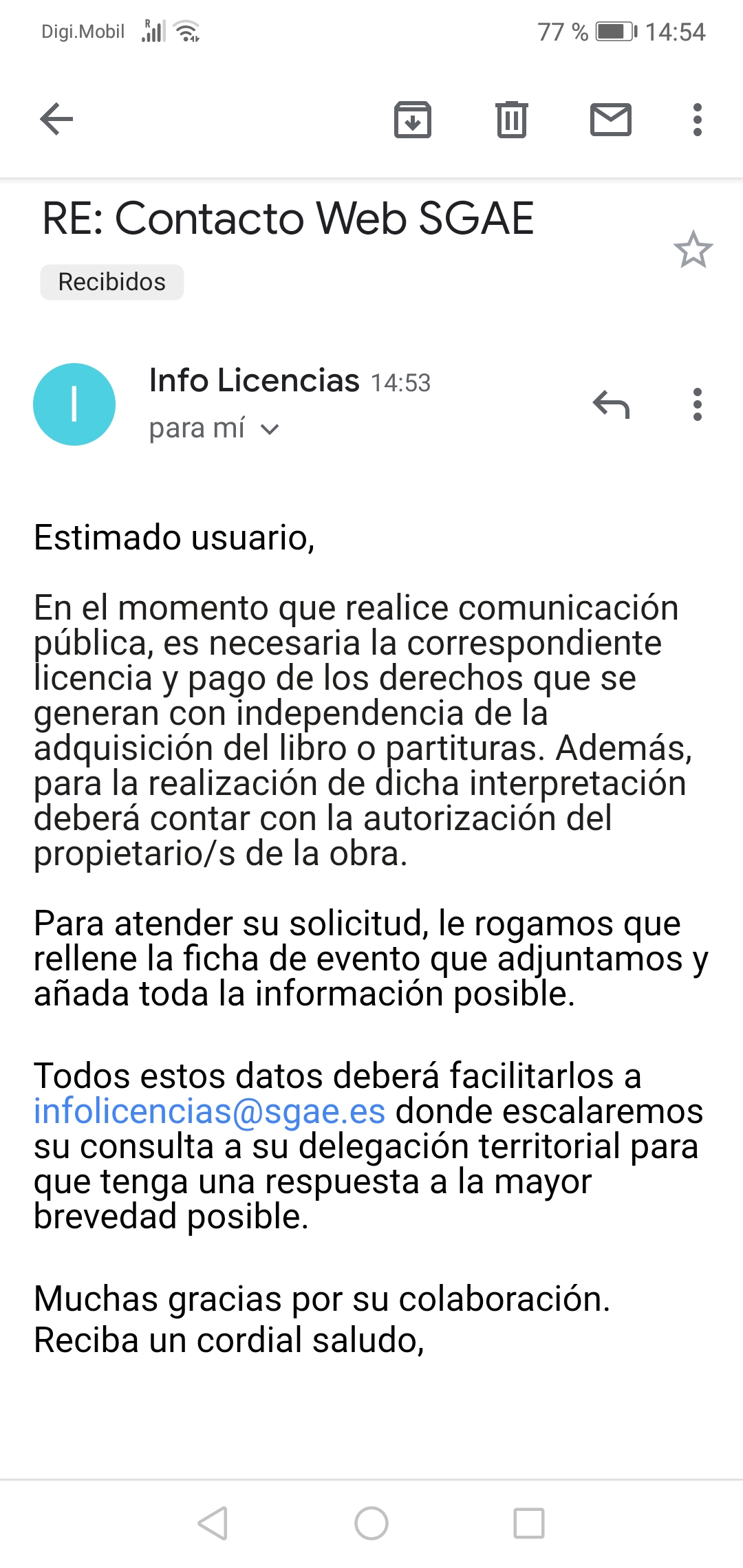Mark the email as unread
This screenshot has width=743, height=1568.
point(610,120)
